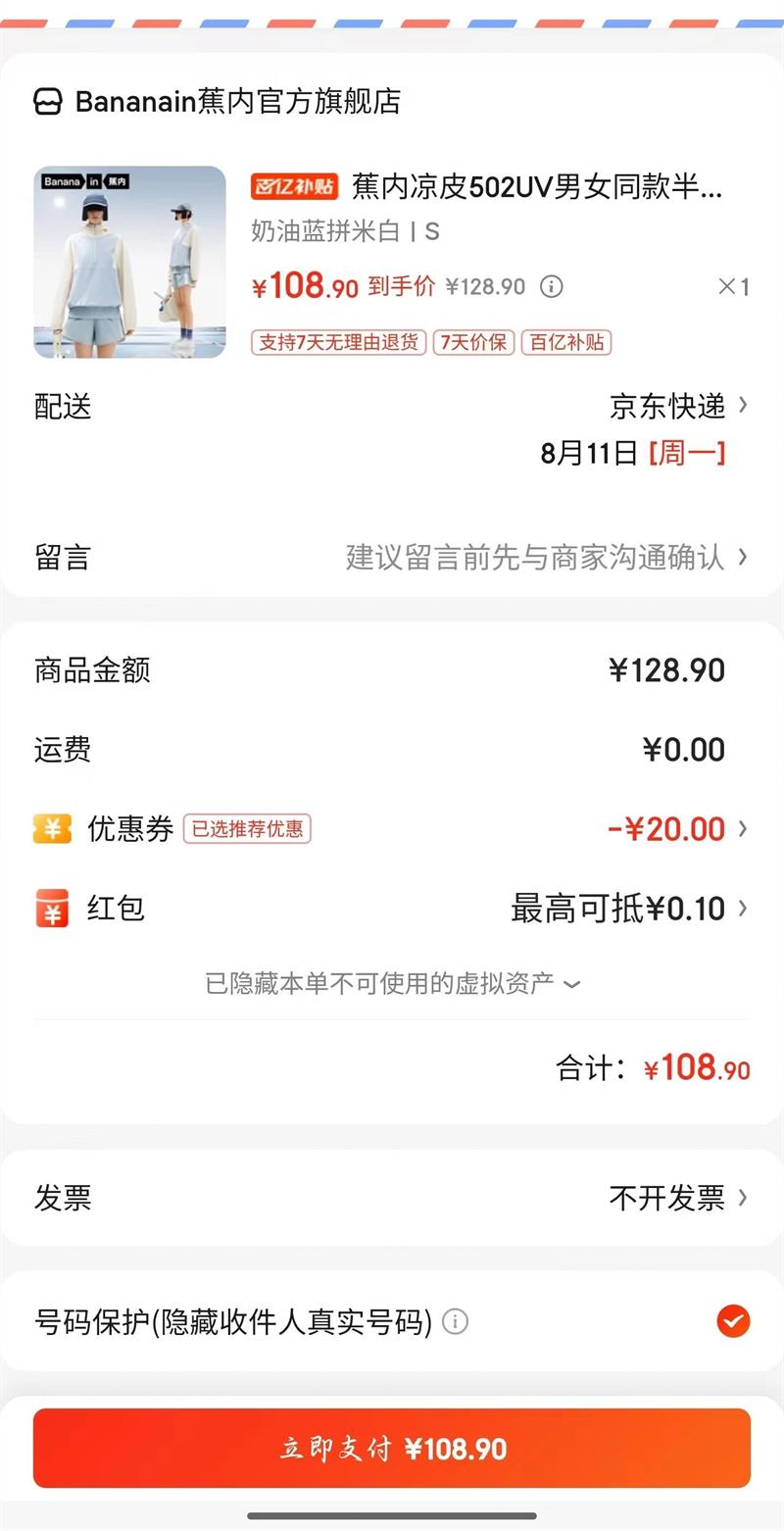
Task: Open the Bananain蕉内官方旗舰店 store page
Action: [x=218, y=102]
